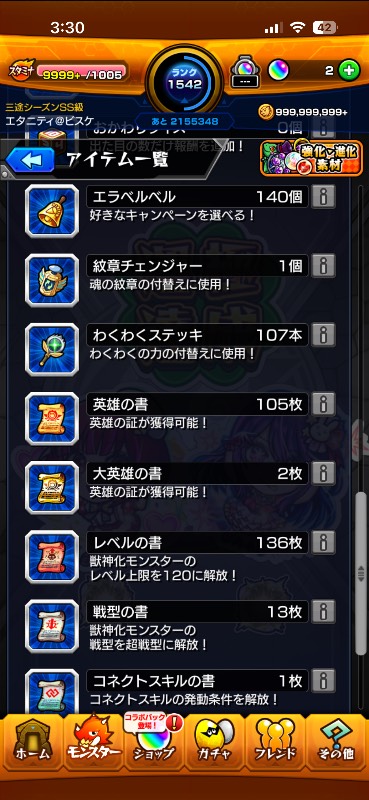Switch to the モンスター tab
This screenshot has width=369, height=800.
point(93,741)
